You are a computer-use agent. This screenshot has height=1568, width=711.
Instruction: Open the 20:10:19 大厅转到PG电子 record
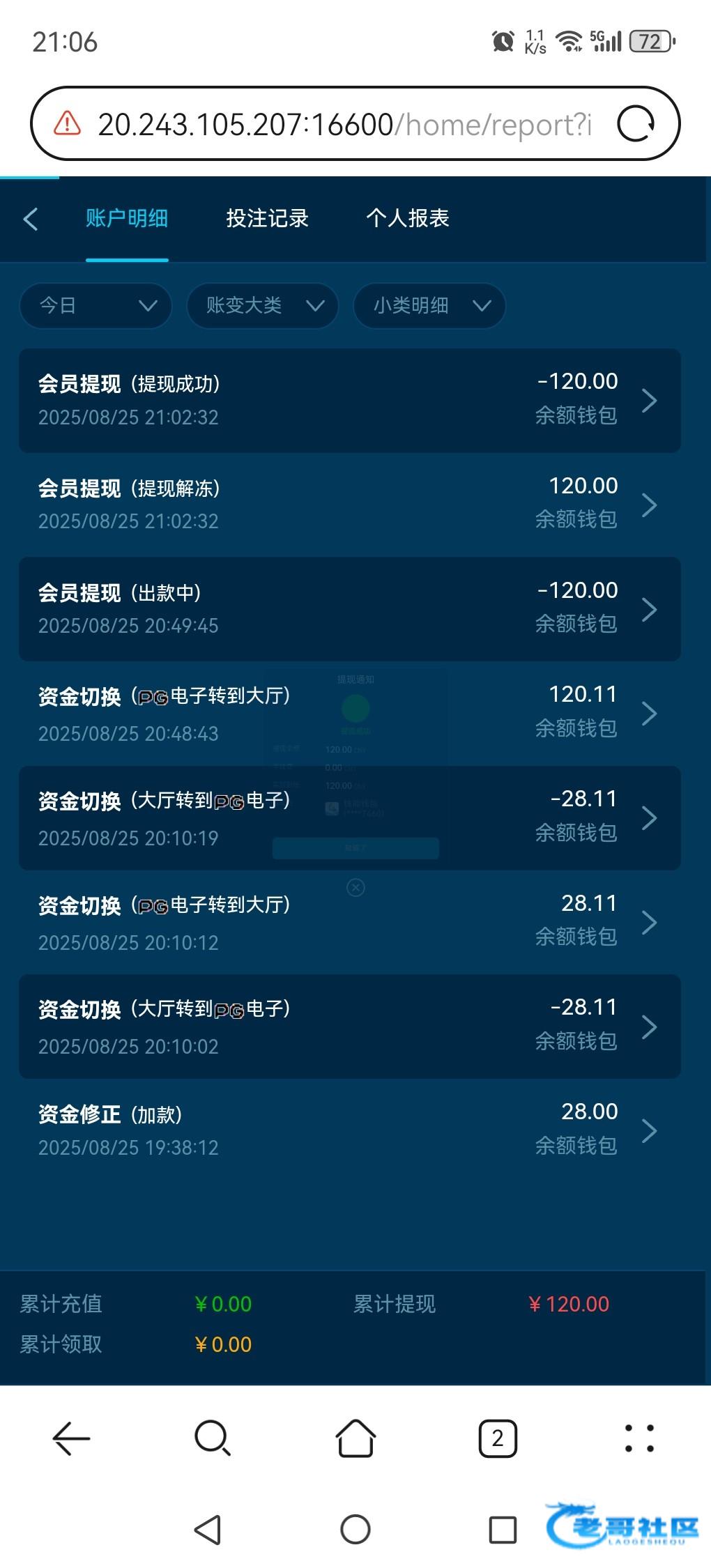pos(349,817)
